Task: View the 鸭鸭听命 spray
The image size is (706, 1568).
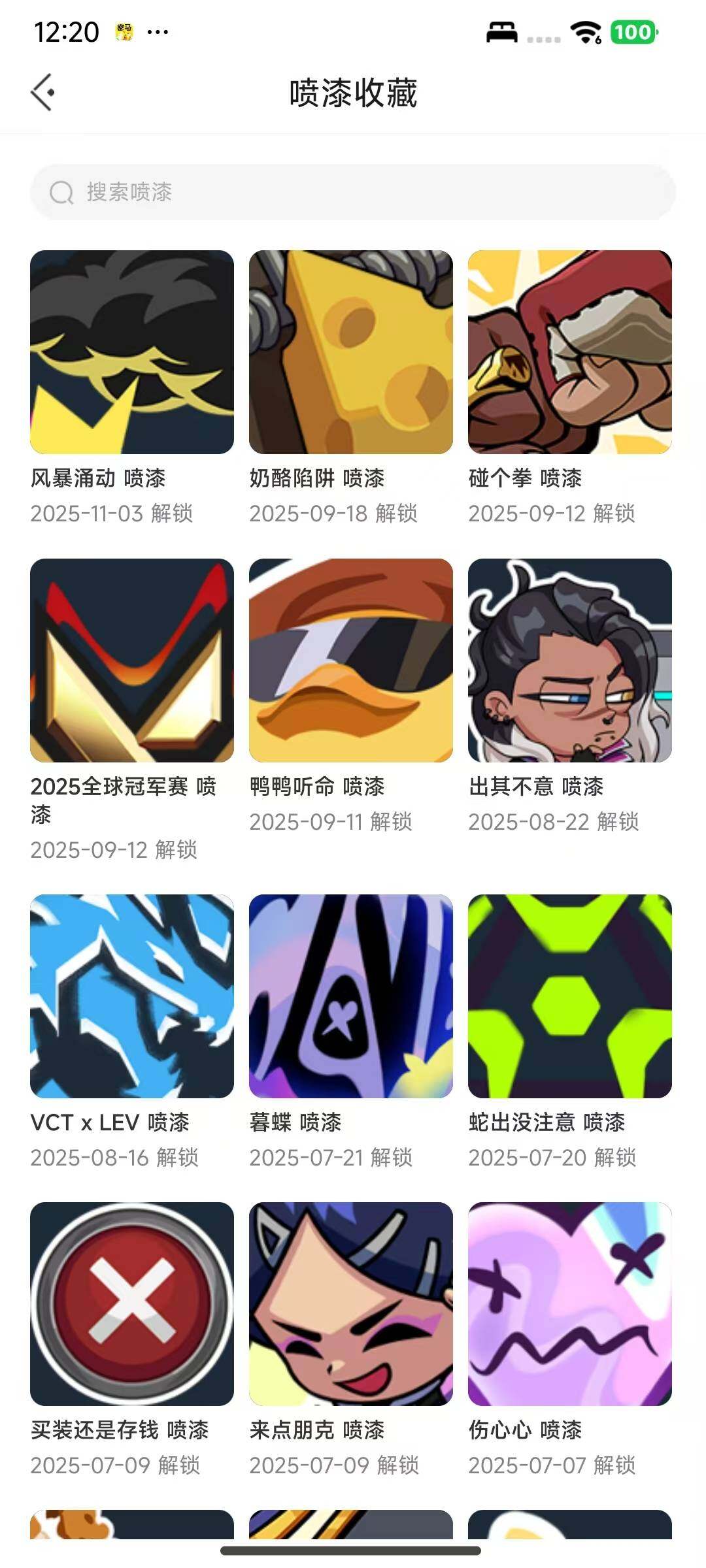Action: coord(351,661)
